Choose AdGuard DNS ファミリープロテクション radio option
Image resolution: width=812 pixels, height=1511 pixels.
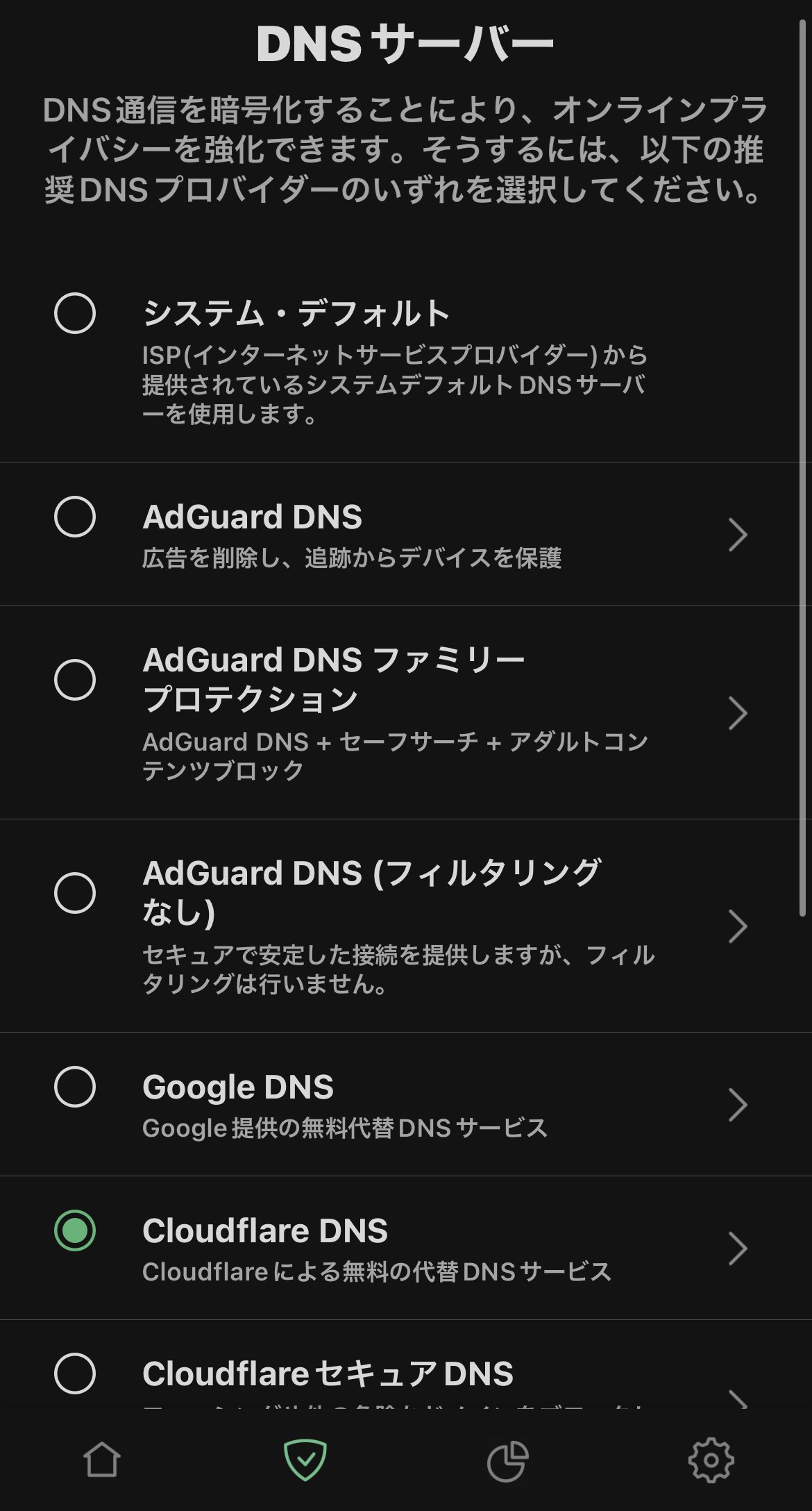click(74, 679)
